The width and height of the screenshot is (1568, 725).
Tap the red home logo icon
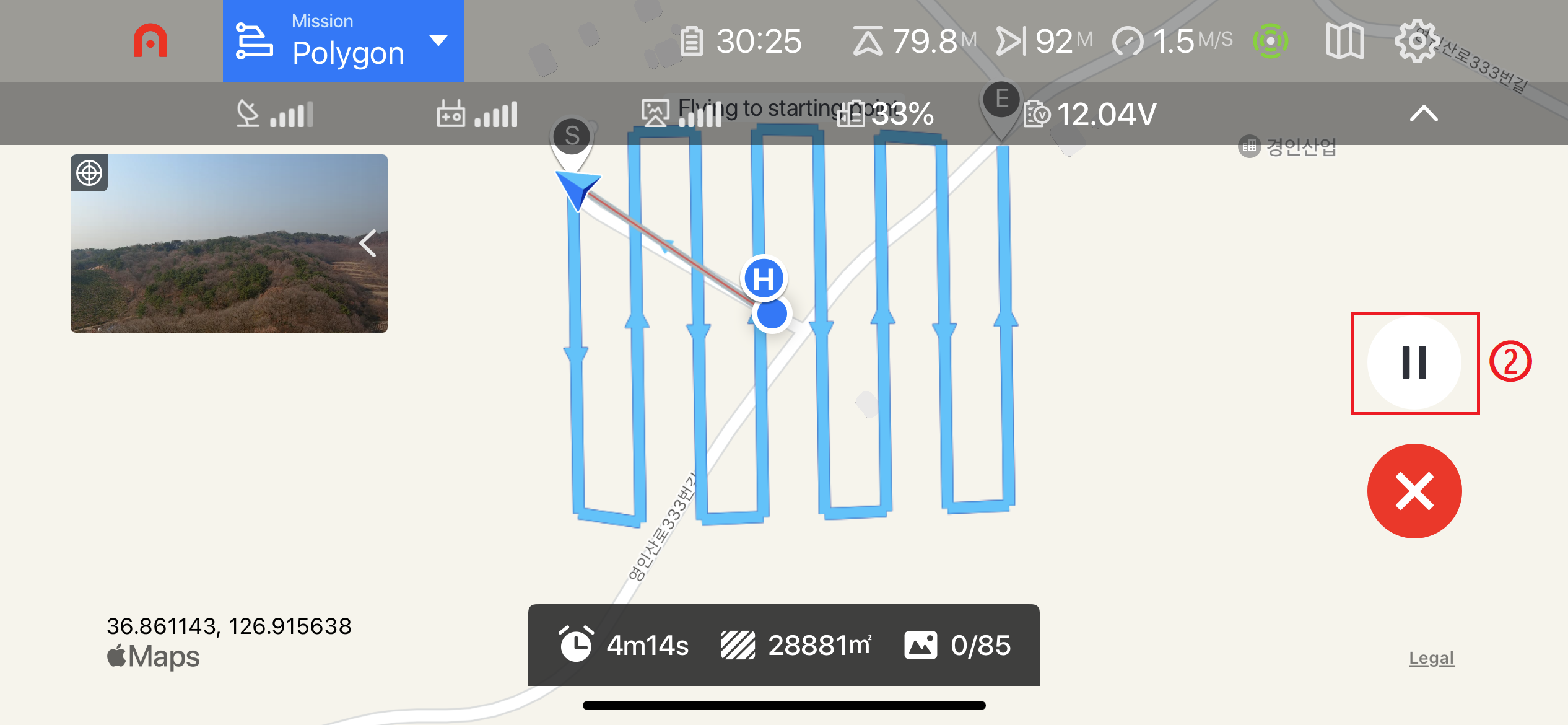tap(150, 41)
